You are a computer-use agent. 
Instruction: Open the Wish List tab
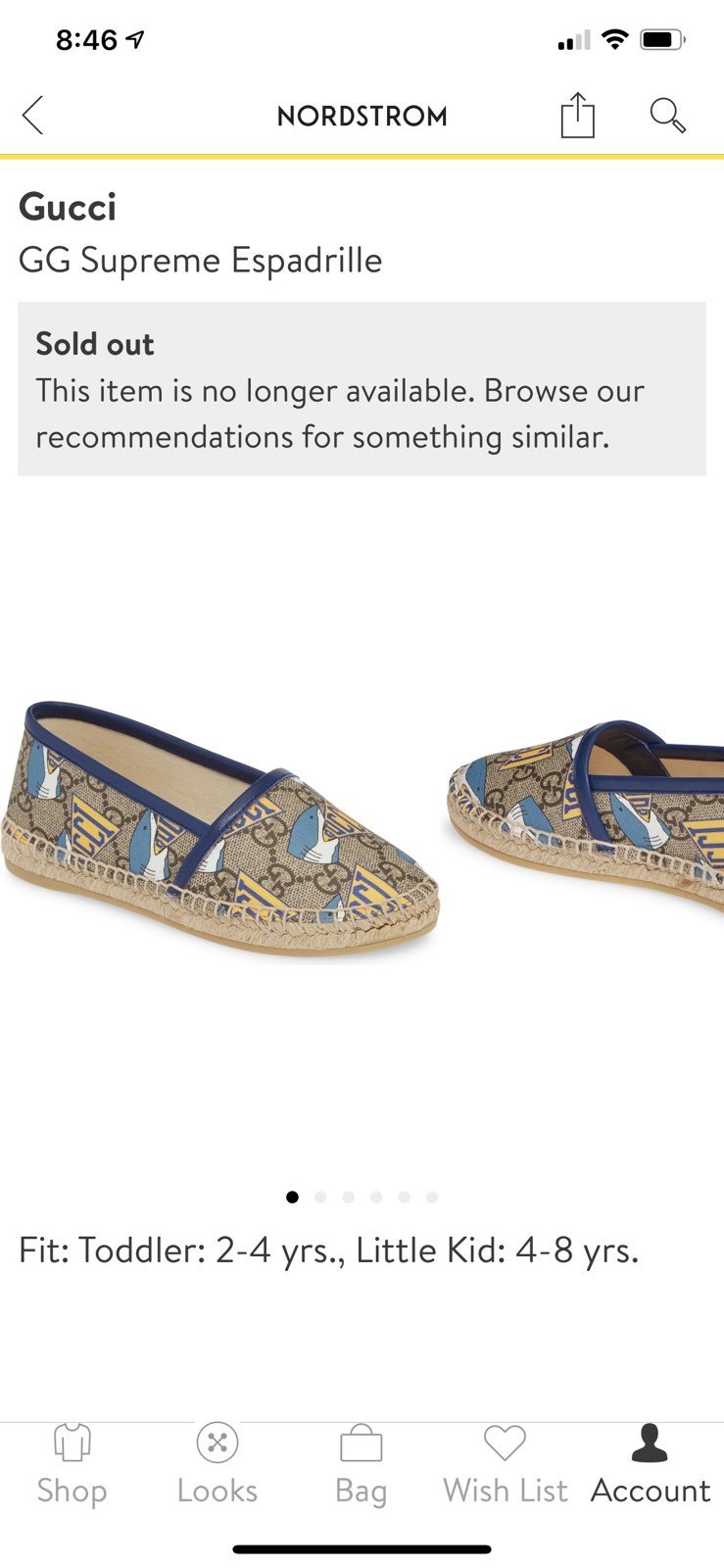pyautogui.click(x=505, y=1463)
